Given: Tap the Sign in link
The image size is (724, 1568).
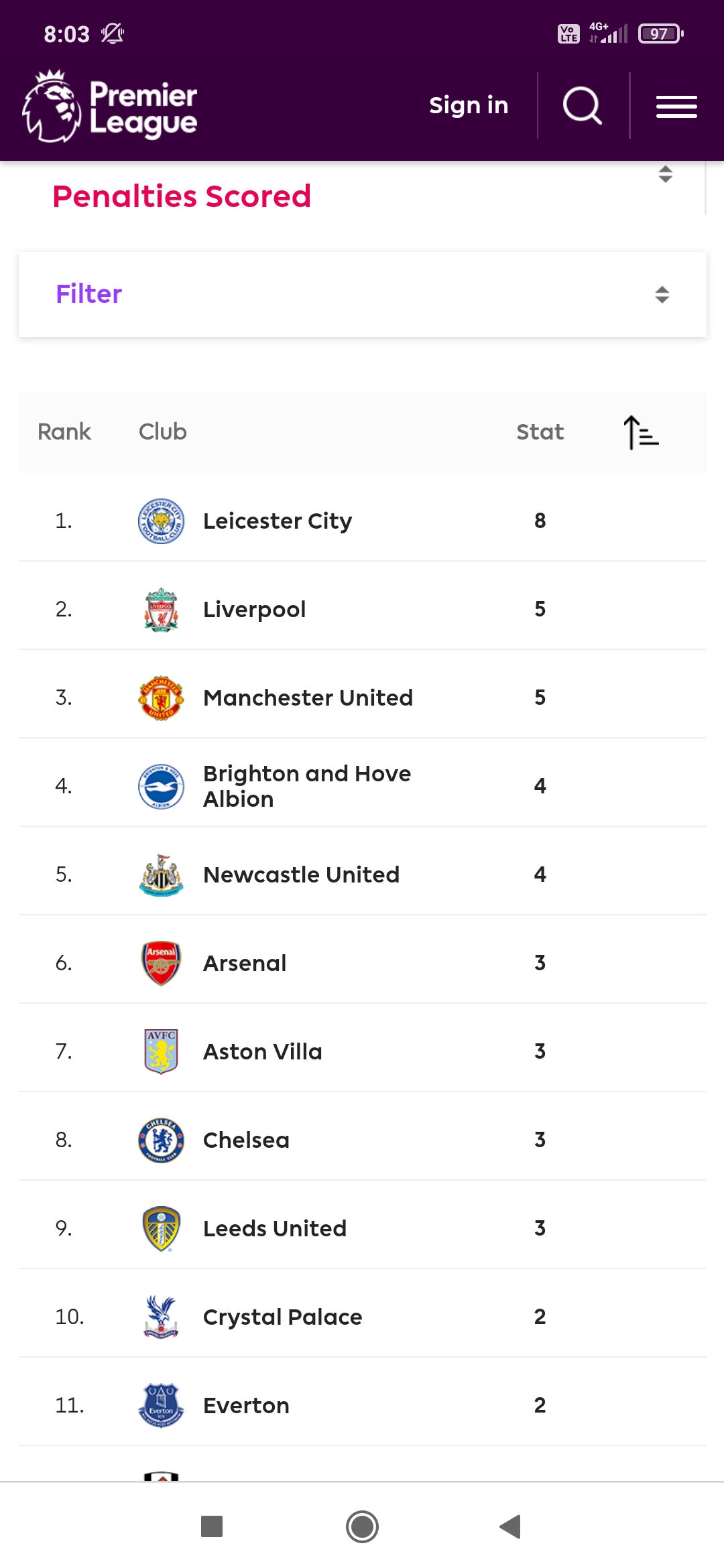Looking at the screenshot, I should (469, 105).
